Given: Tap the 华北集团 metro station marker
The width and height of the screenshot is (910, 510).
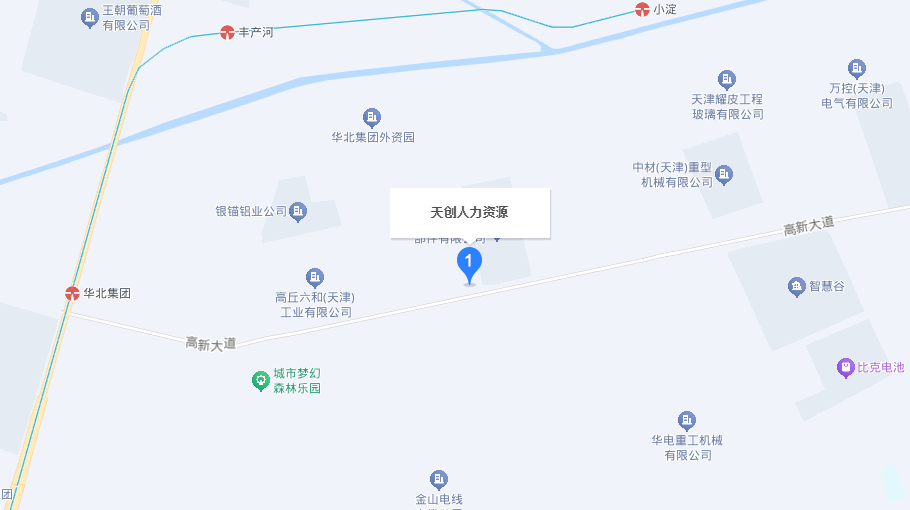Looking at the screenshot, I should point(72,294).
